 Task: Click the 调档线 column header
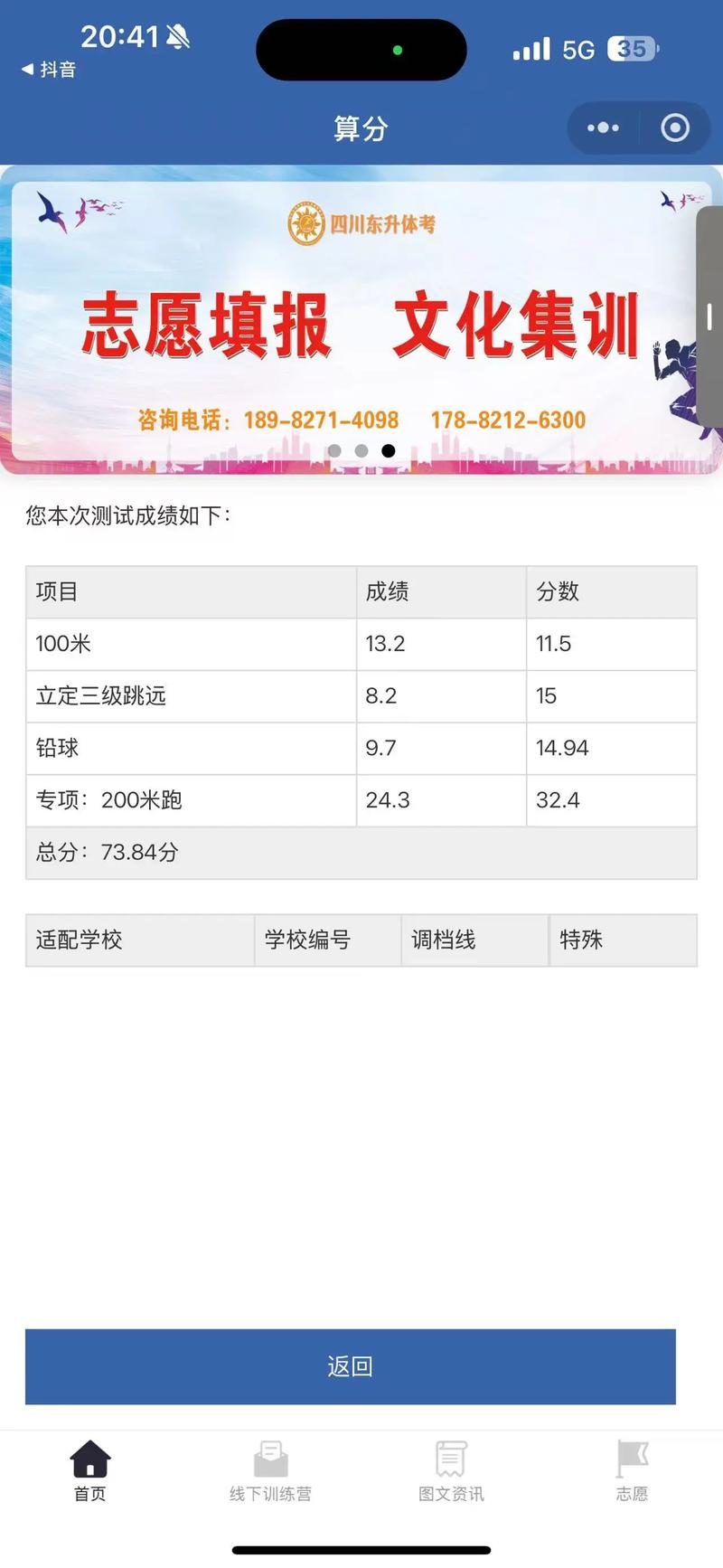[442, 940]
